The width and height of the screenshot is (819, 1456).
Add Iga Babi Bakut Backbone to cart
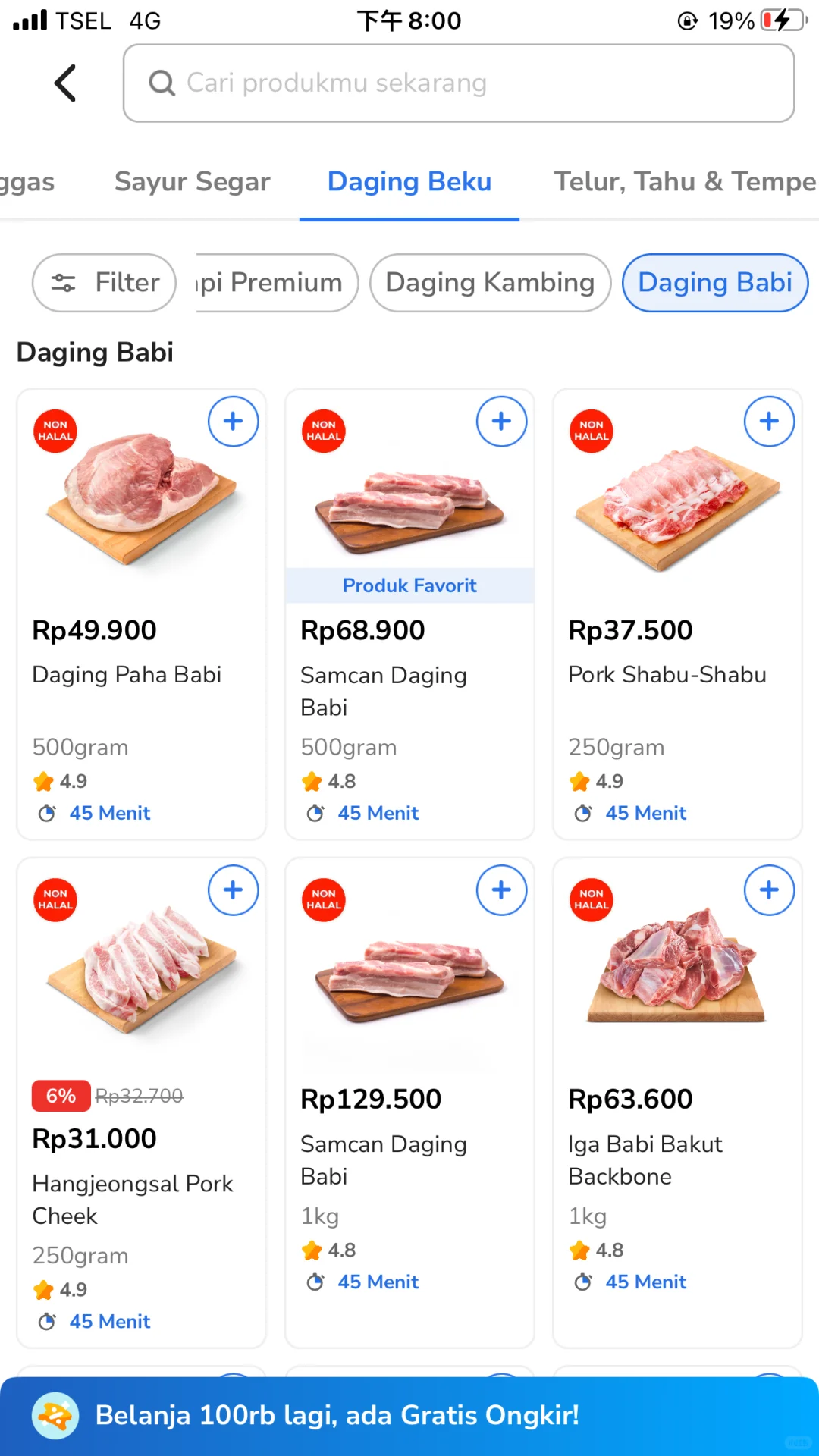coord(769,890)
